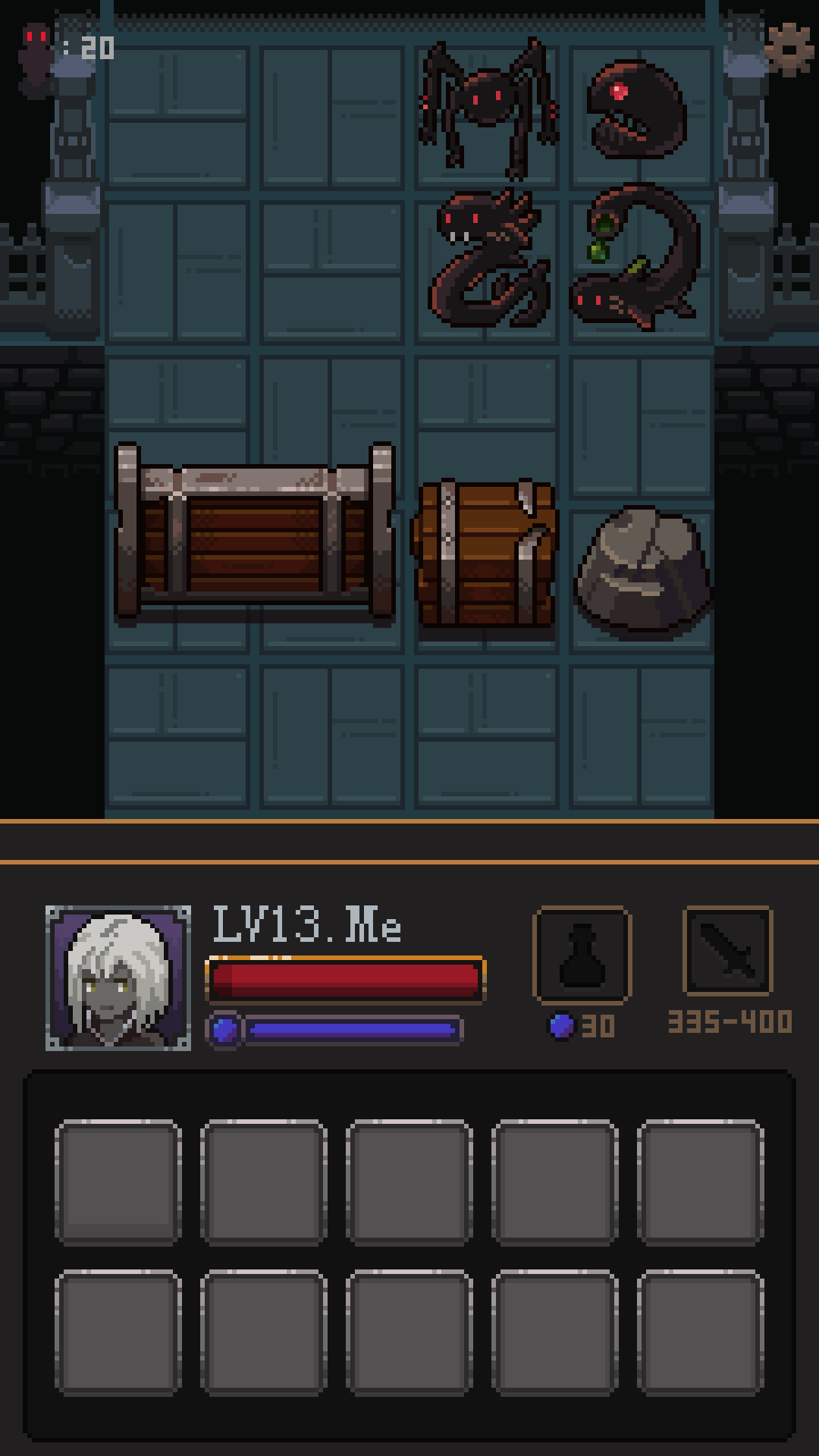Viewport: 819px width, 1456px height.
Task: Open the character portrait
Action: click(x=118, y=978)
